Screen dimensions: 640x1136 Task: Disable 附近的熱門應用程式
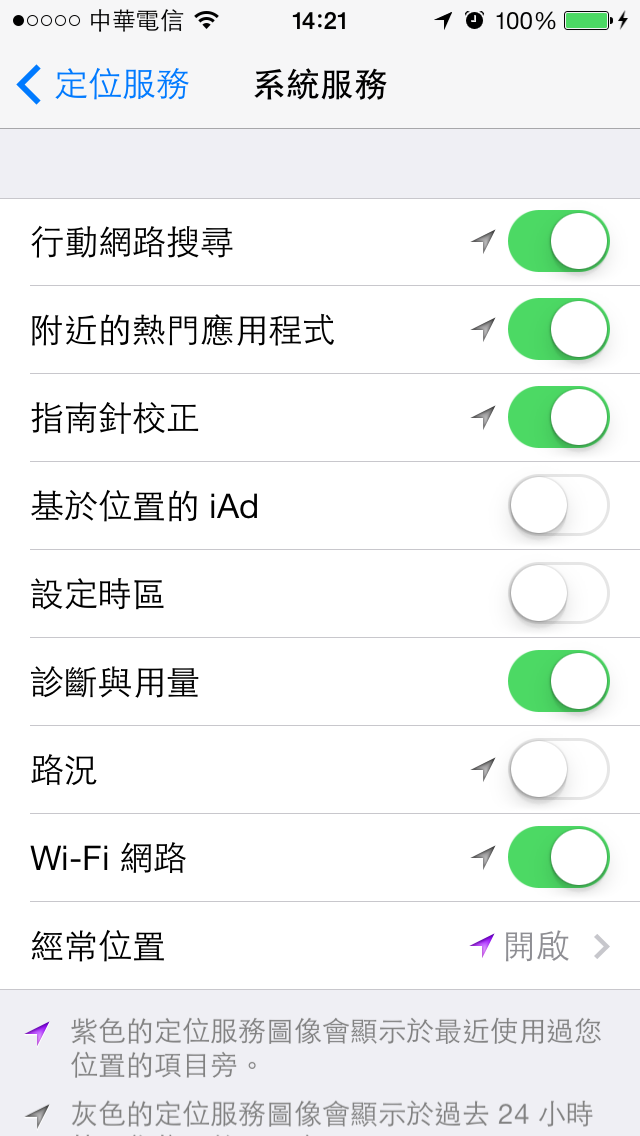click(558, 330)
